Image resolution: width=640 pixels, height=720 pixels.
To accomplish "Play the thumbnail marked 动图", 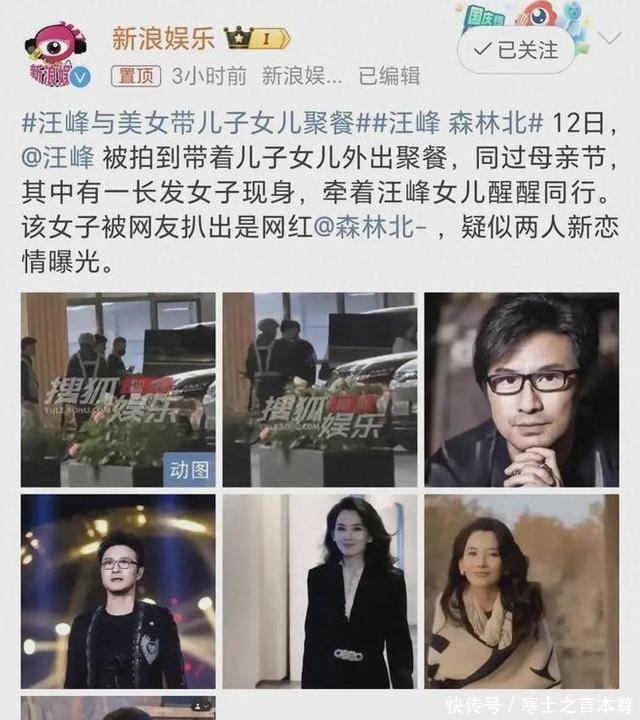I will click(118, 389).
